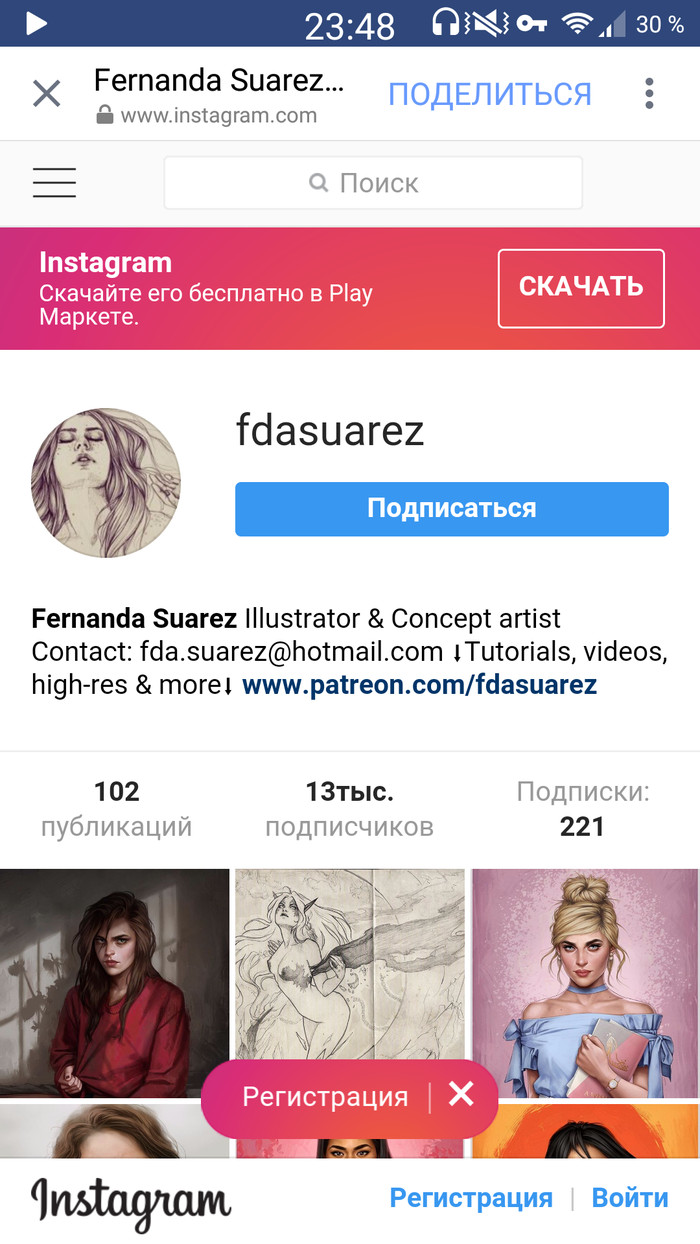
Task: Follow fdasuarez with the Подписаться button
Action: tap(451, 508)
